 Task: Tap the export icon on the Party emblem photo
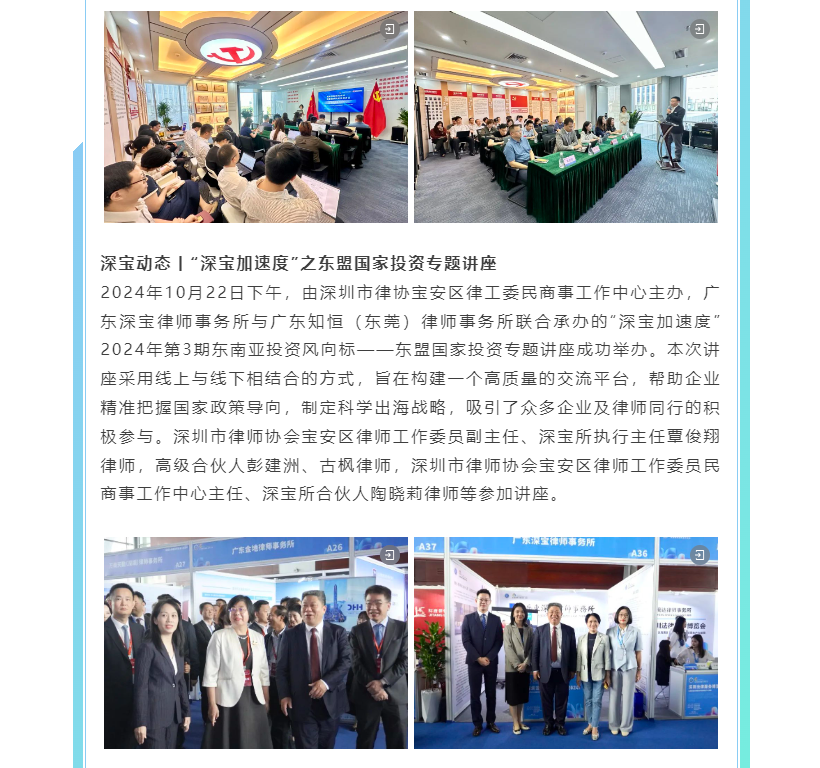[x=390, y=29]
